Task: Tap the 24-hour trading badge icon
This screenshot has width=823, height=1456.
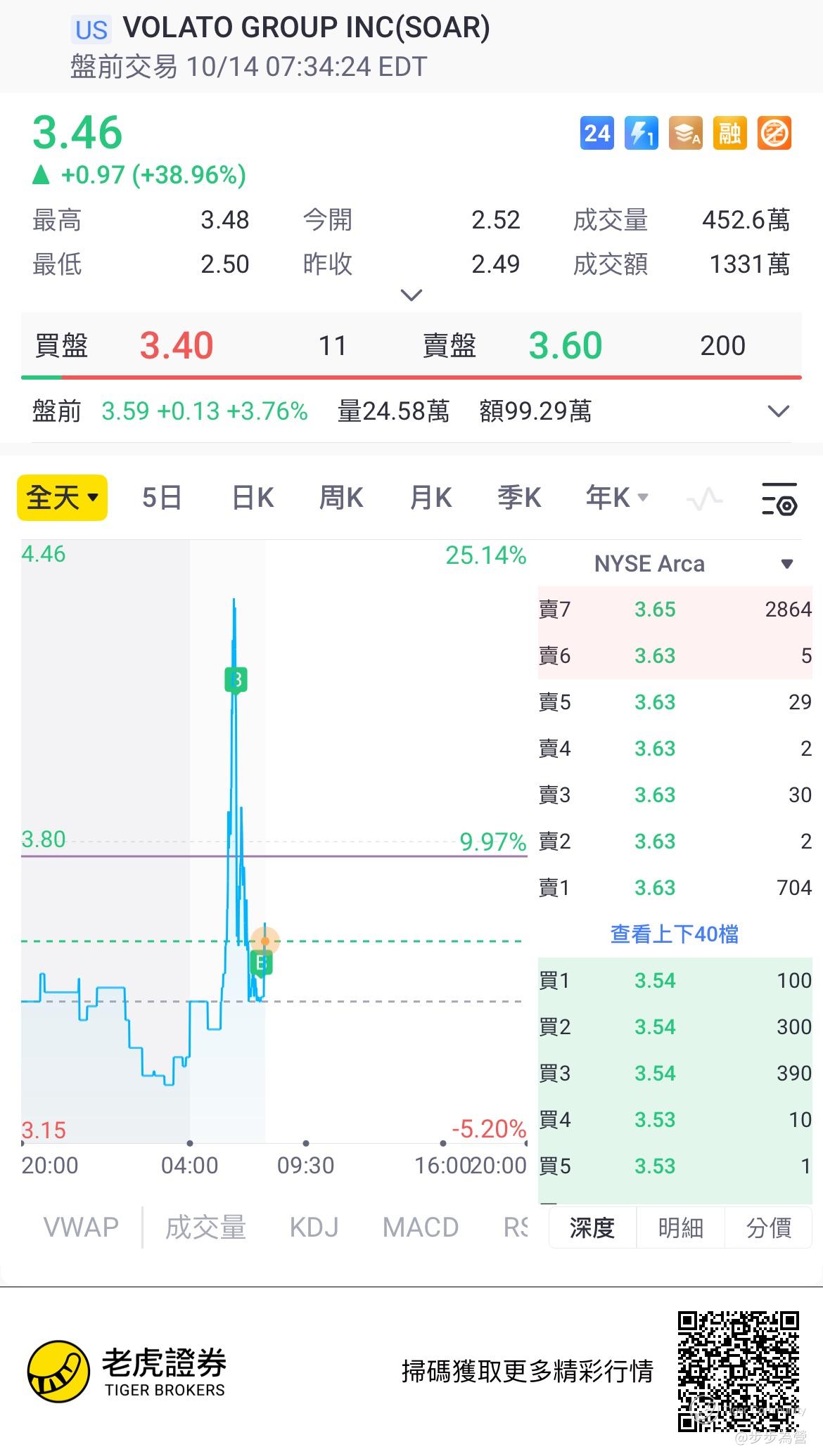Action: pos(597,133)
